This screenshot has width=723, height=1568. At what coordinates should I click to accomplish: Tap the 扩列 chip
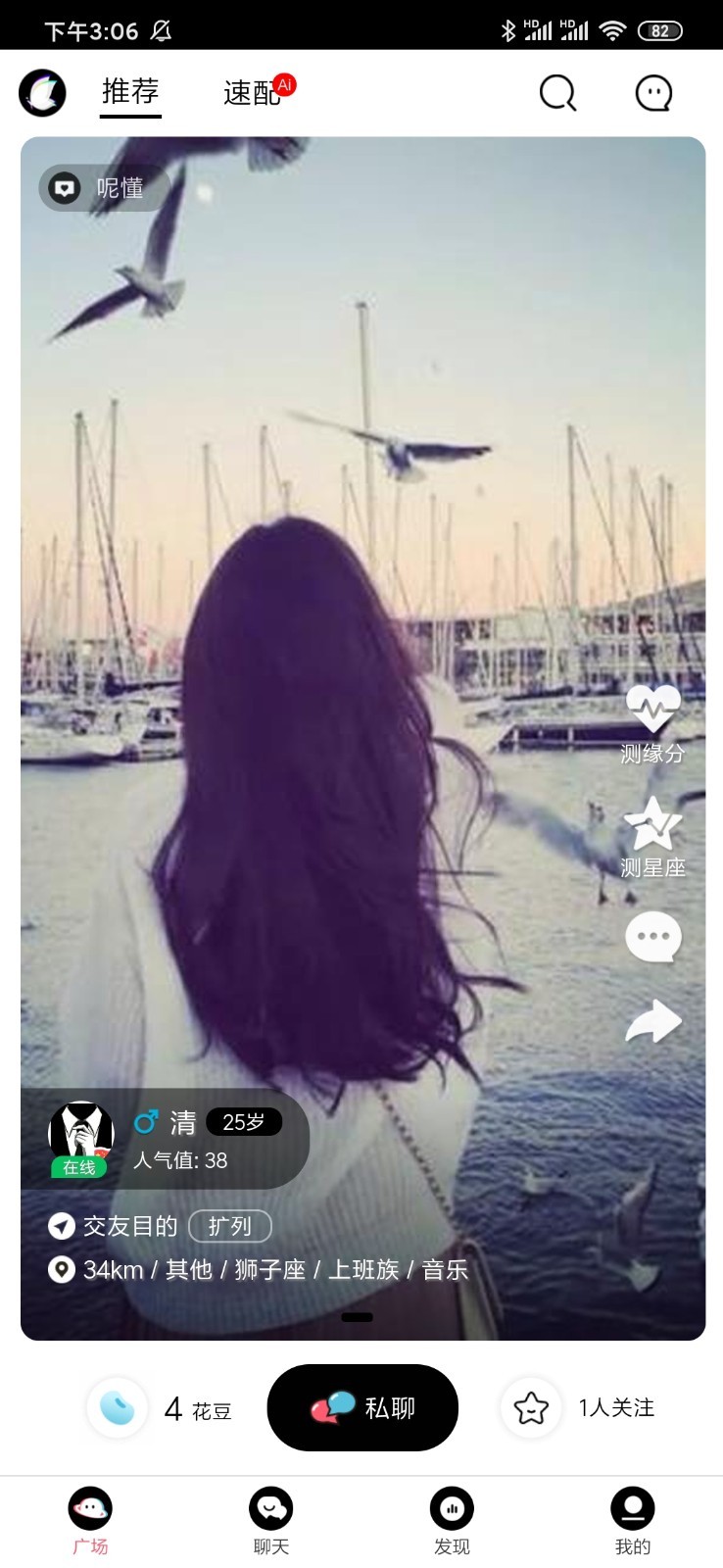tap(229, 1226)
